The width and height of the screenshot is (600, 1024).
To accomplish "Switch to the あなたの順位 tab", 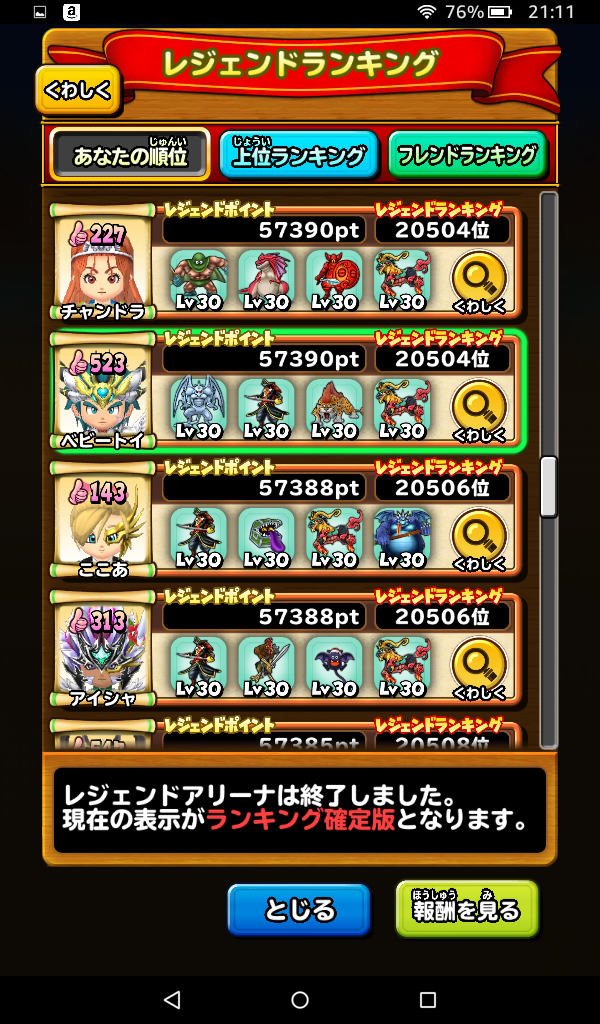I will point(130,155).
